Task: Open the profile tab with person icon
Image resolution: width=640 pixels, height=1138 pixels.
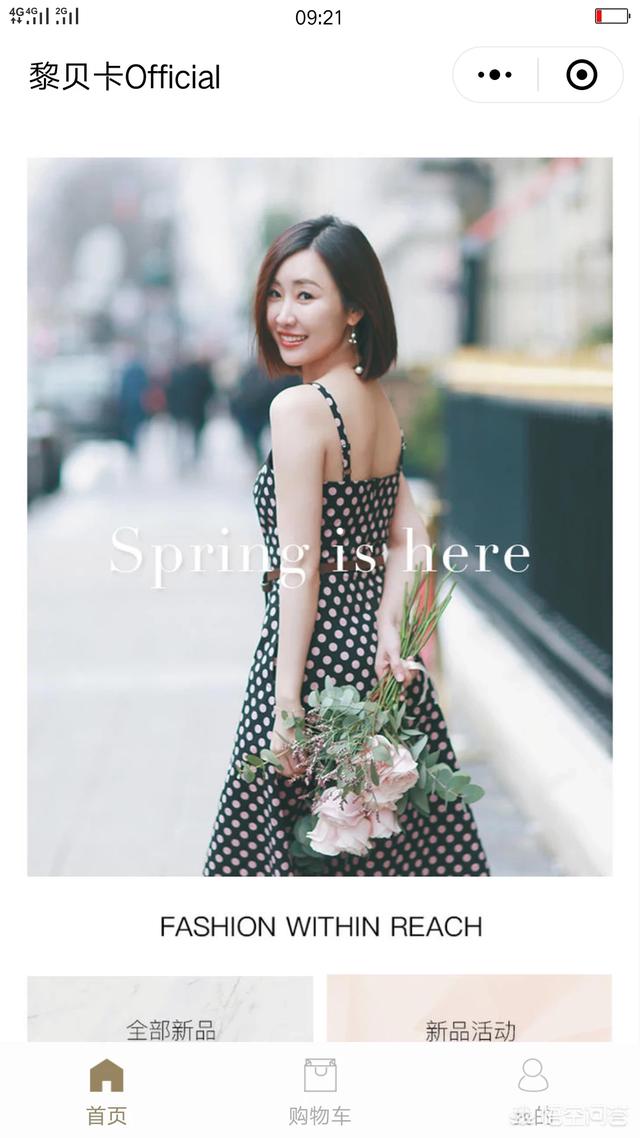Action: coord(533,1090)
